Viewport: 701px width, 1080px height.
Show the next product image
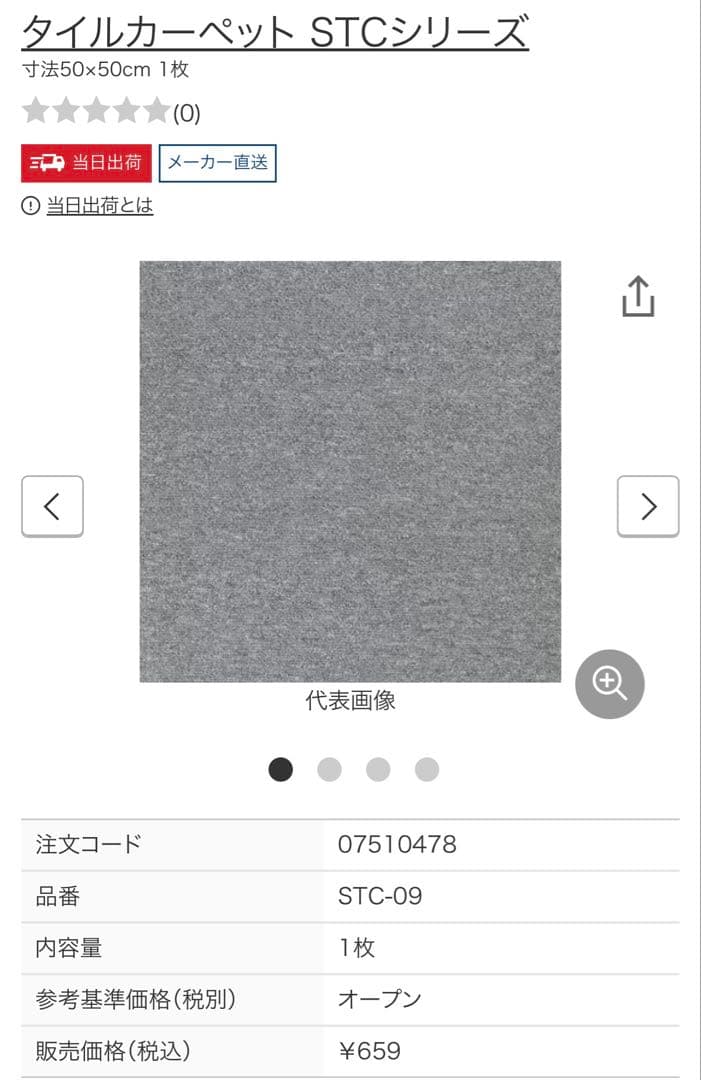click(648, 506)
